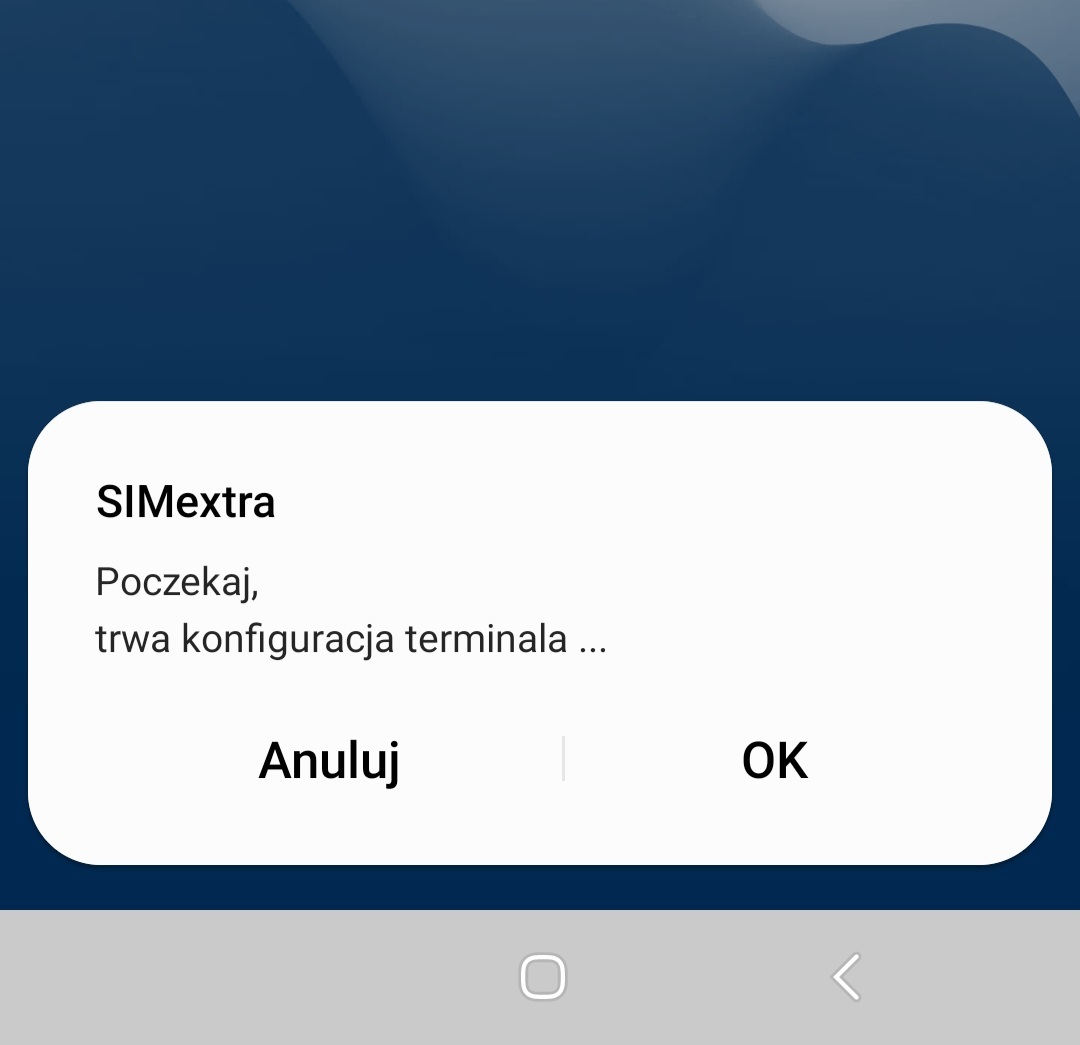
Task: Confirm the SIMextra dialog with OK
Action: 775,761
